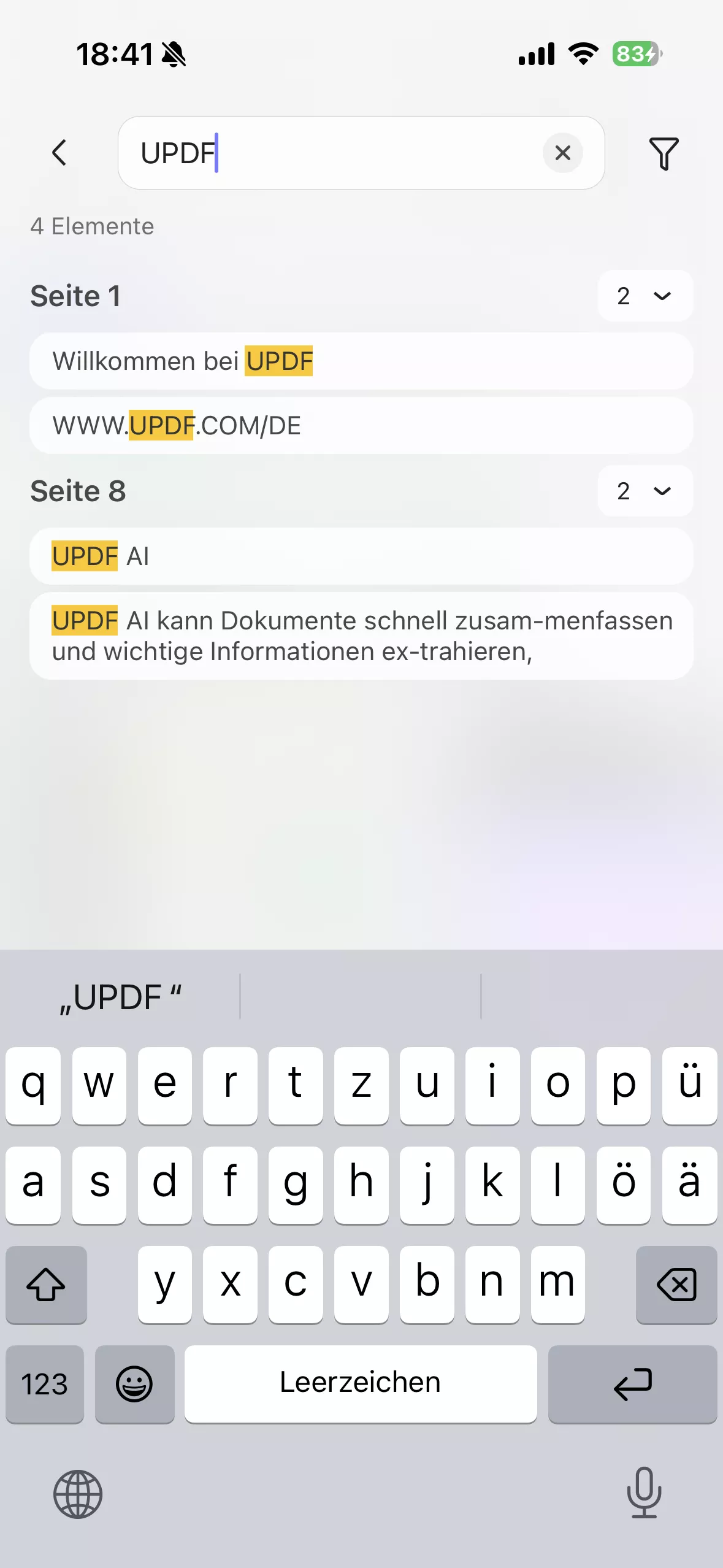Screen dimensions: 723x1568
Task: Tap the Seite 8 section header
Action: pyautogui.click(x=78, y=491)
